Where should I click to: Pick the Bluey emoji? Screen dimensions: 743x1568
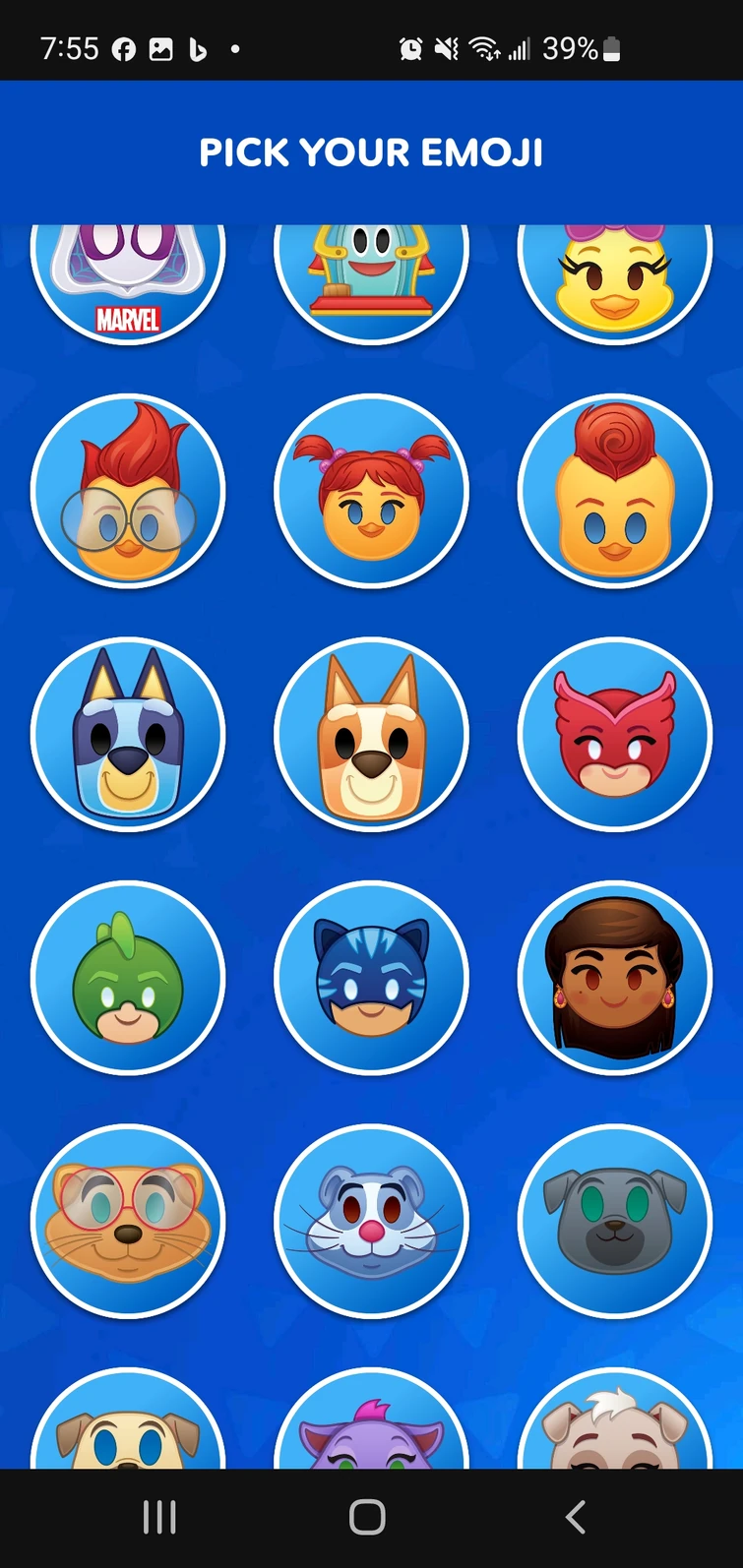[x=129, y=734]
